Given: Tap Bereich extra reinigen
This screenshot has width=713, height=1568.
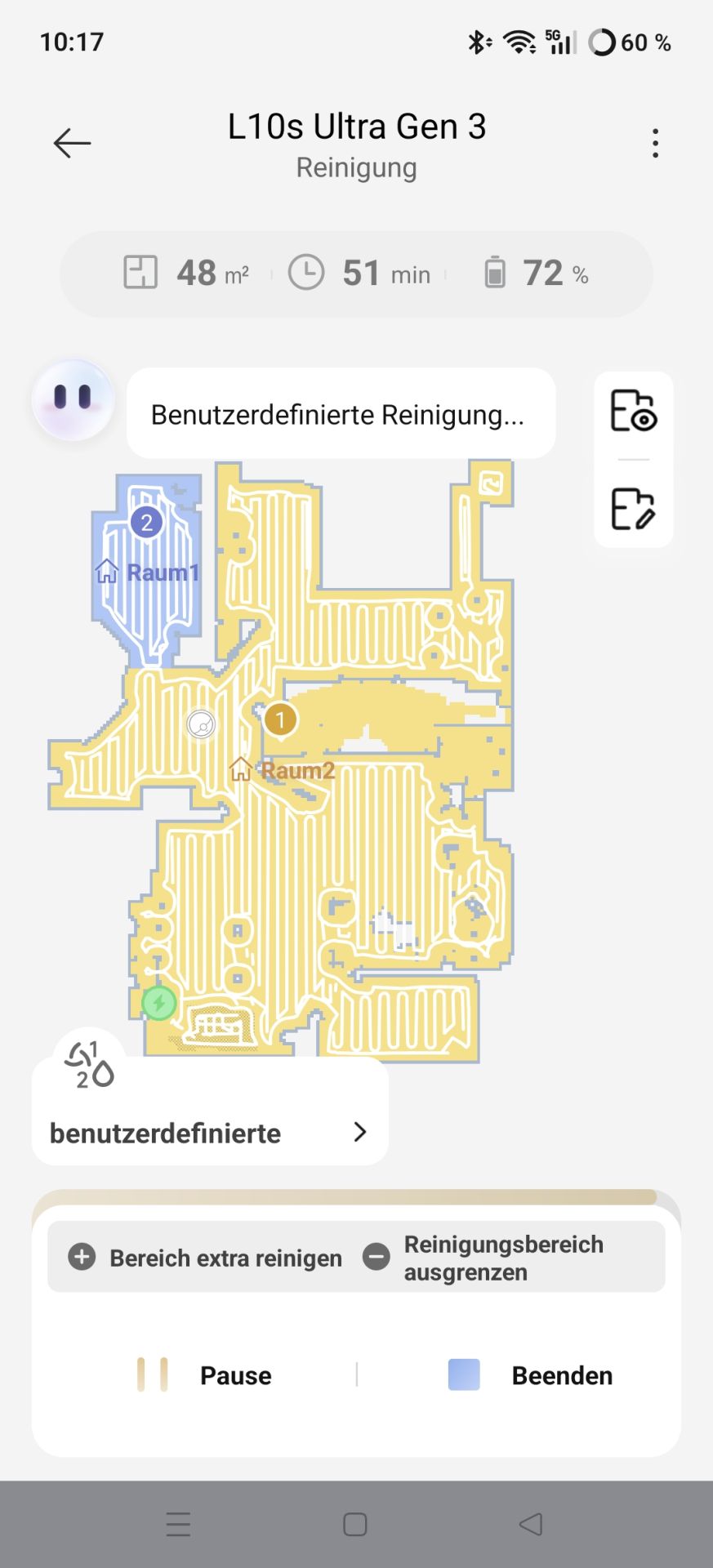Looking at the screenshot, I should pos(206,1258).
